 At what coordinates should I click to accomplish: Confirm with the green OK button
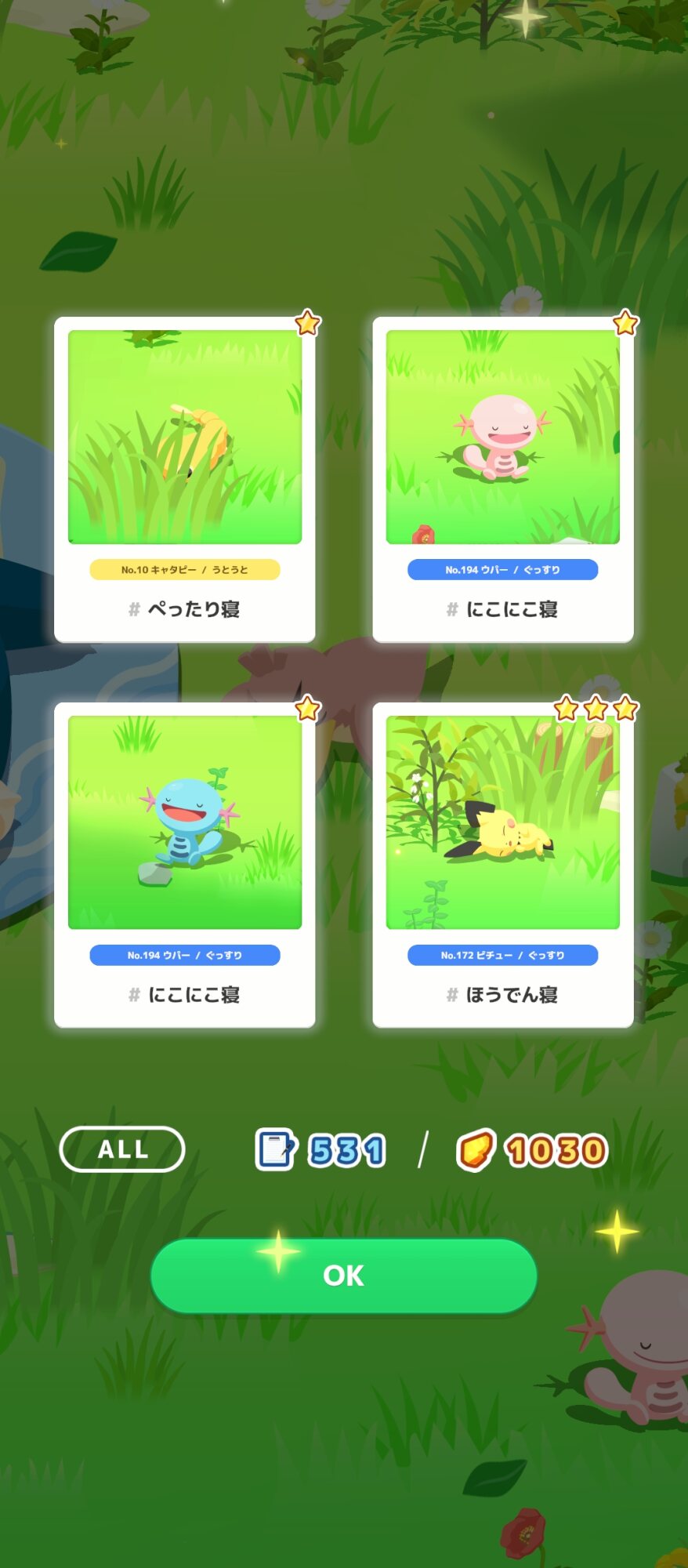(x=343, y=1276)
